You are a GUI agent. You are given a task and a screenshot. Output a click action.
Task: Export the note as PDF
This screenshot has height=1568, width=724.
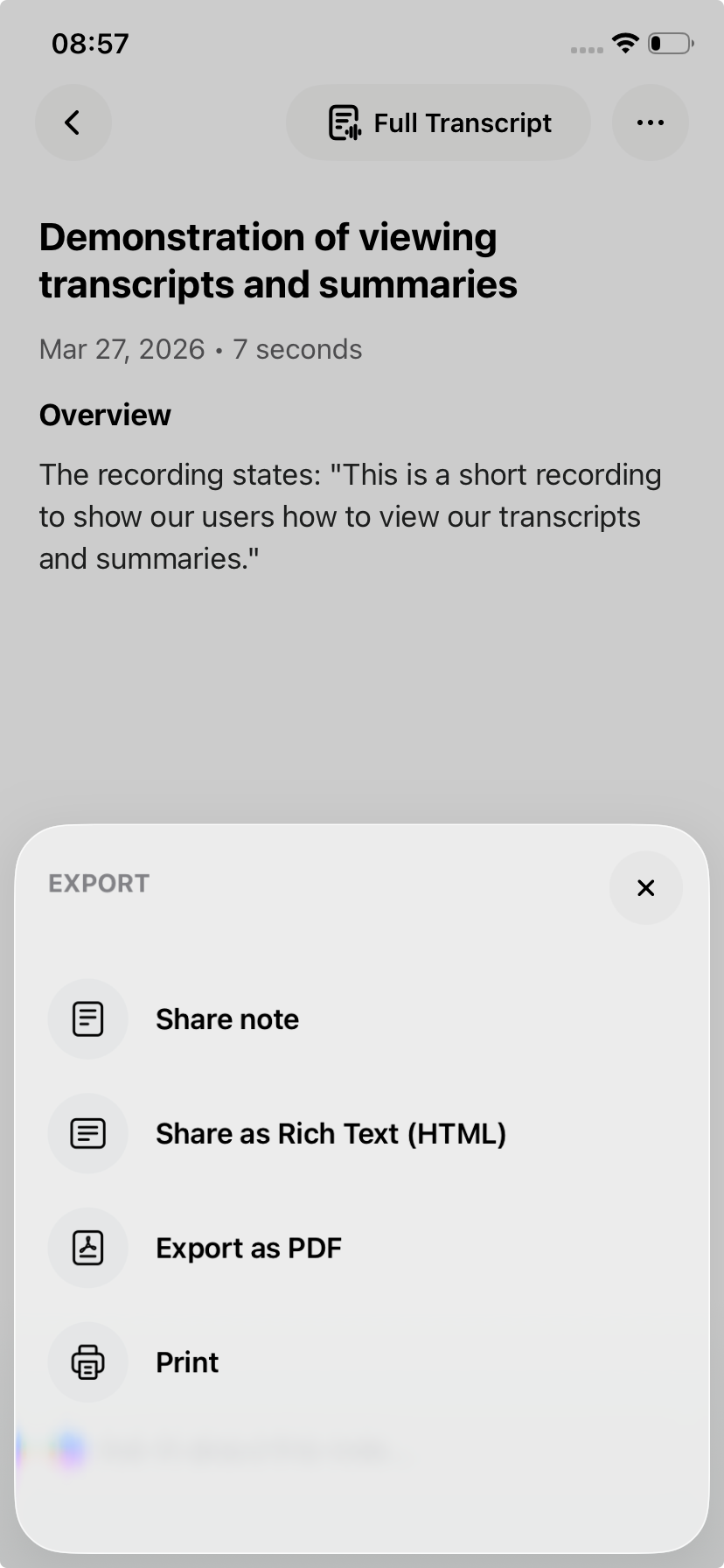247,1248
